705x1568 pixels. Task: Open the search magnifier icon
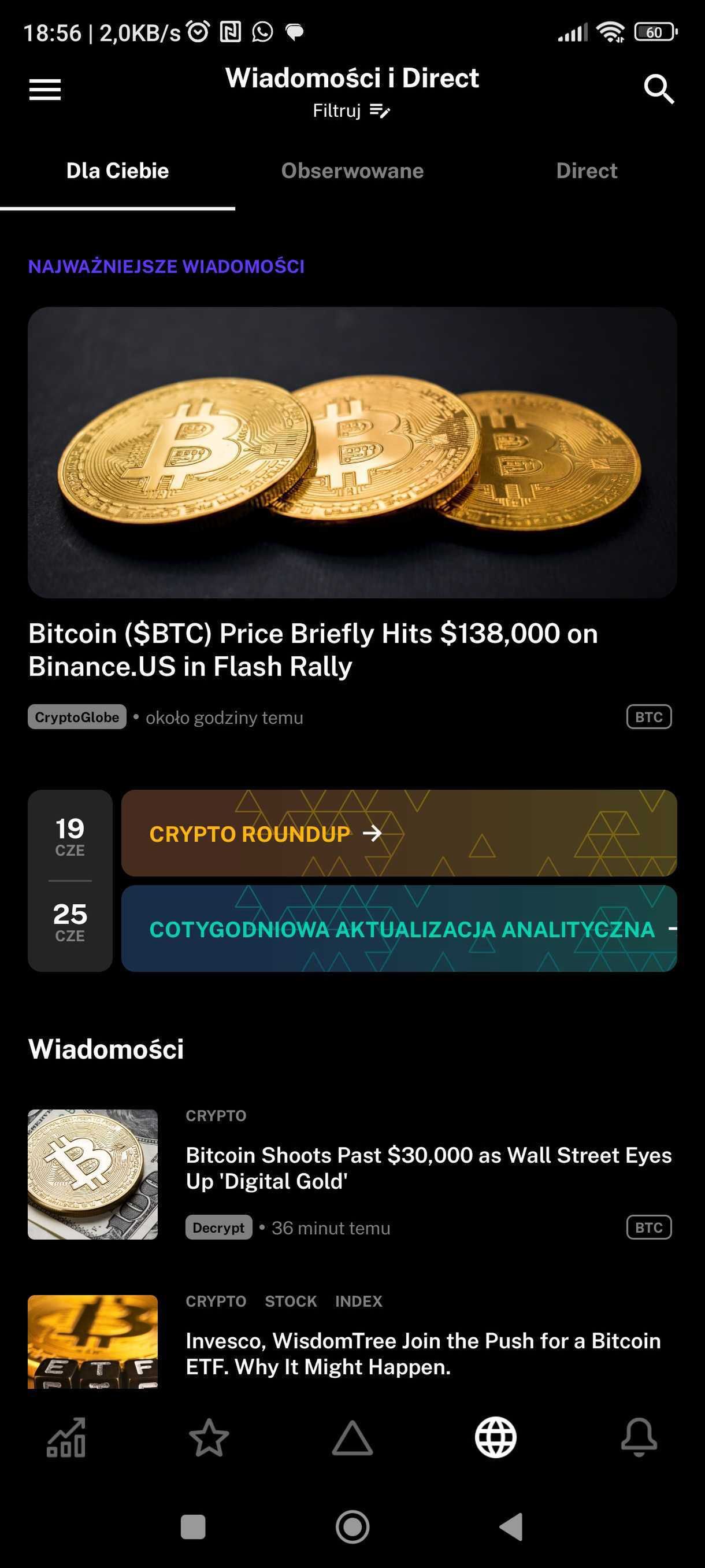659,90
